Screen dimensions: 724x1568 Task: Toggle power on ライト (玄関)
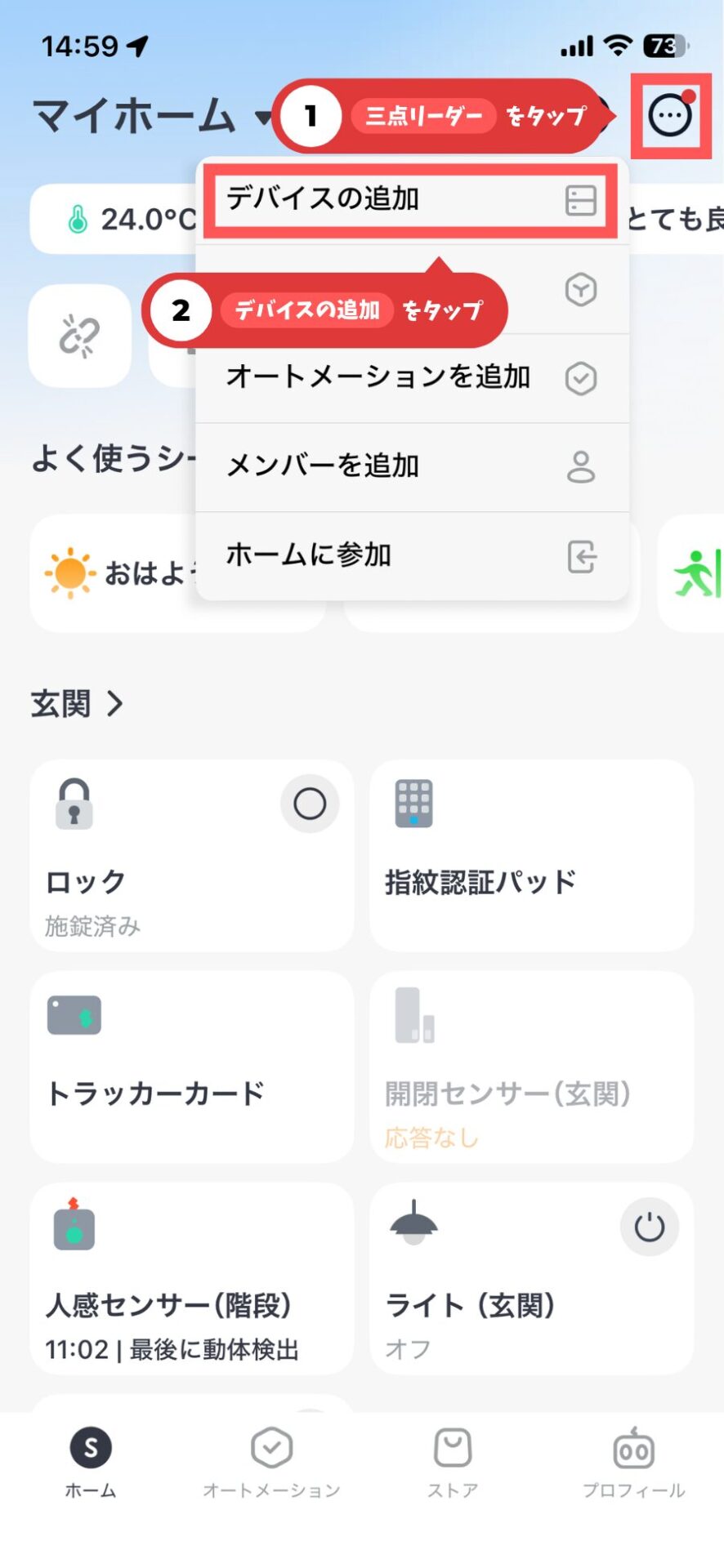(x=649, y=1227)
